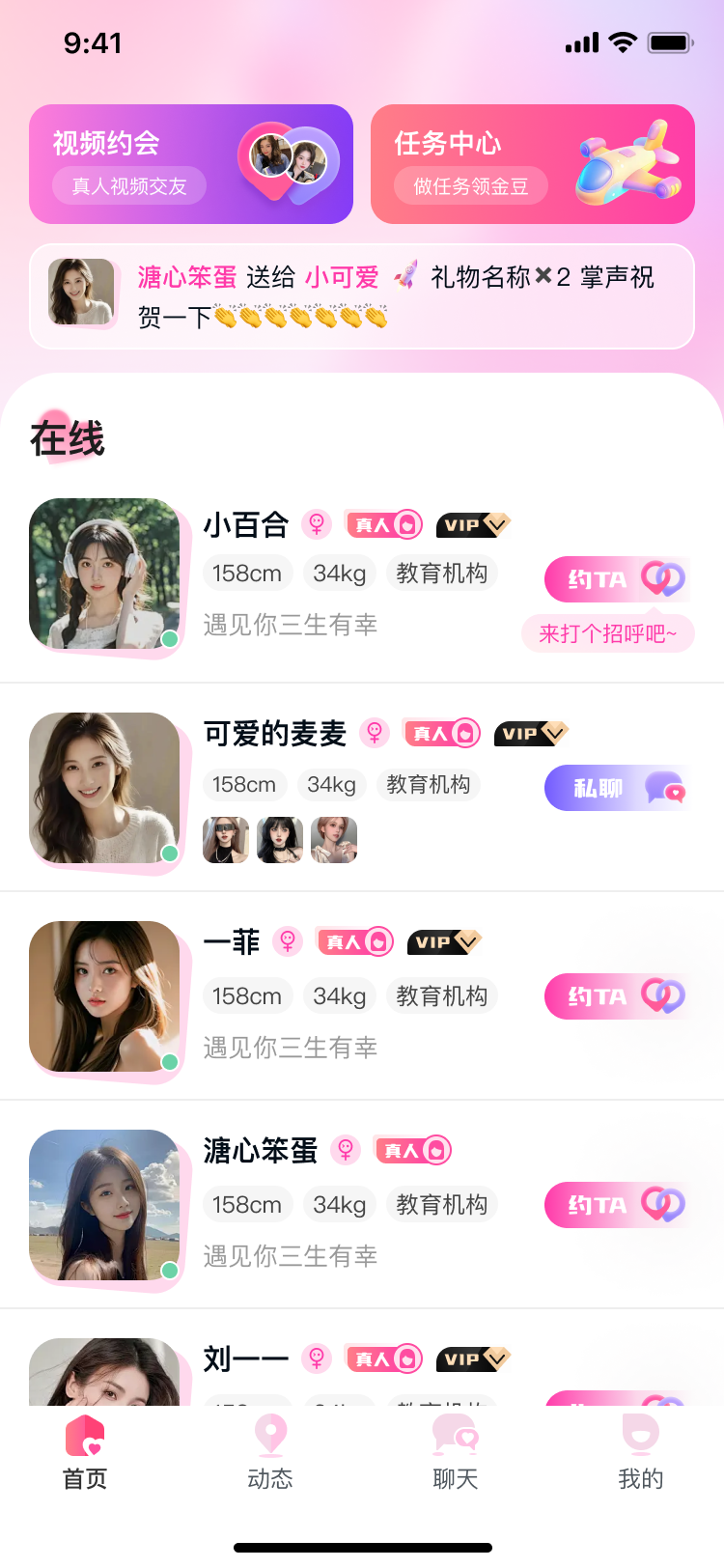This screenshot has width=724, height=1568.
Task: Open 一菲's profile photo
Action: [104, 996]
